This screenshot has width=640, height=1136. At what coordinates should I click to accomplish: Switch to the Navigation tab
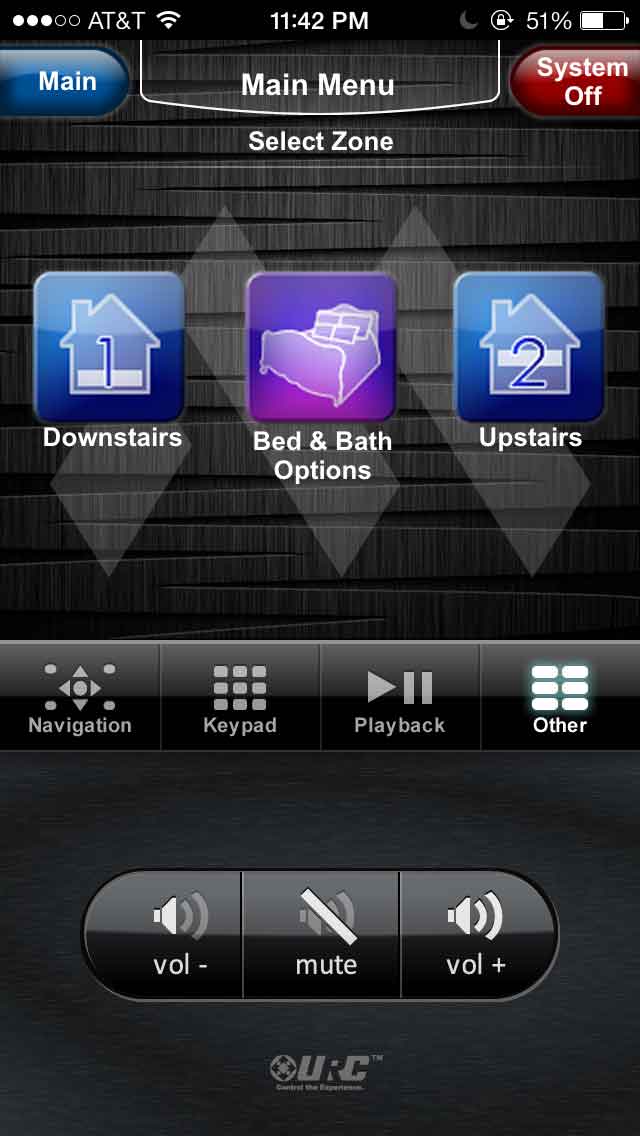[80, 697]
